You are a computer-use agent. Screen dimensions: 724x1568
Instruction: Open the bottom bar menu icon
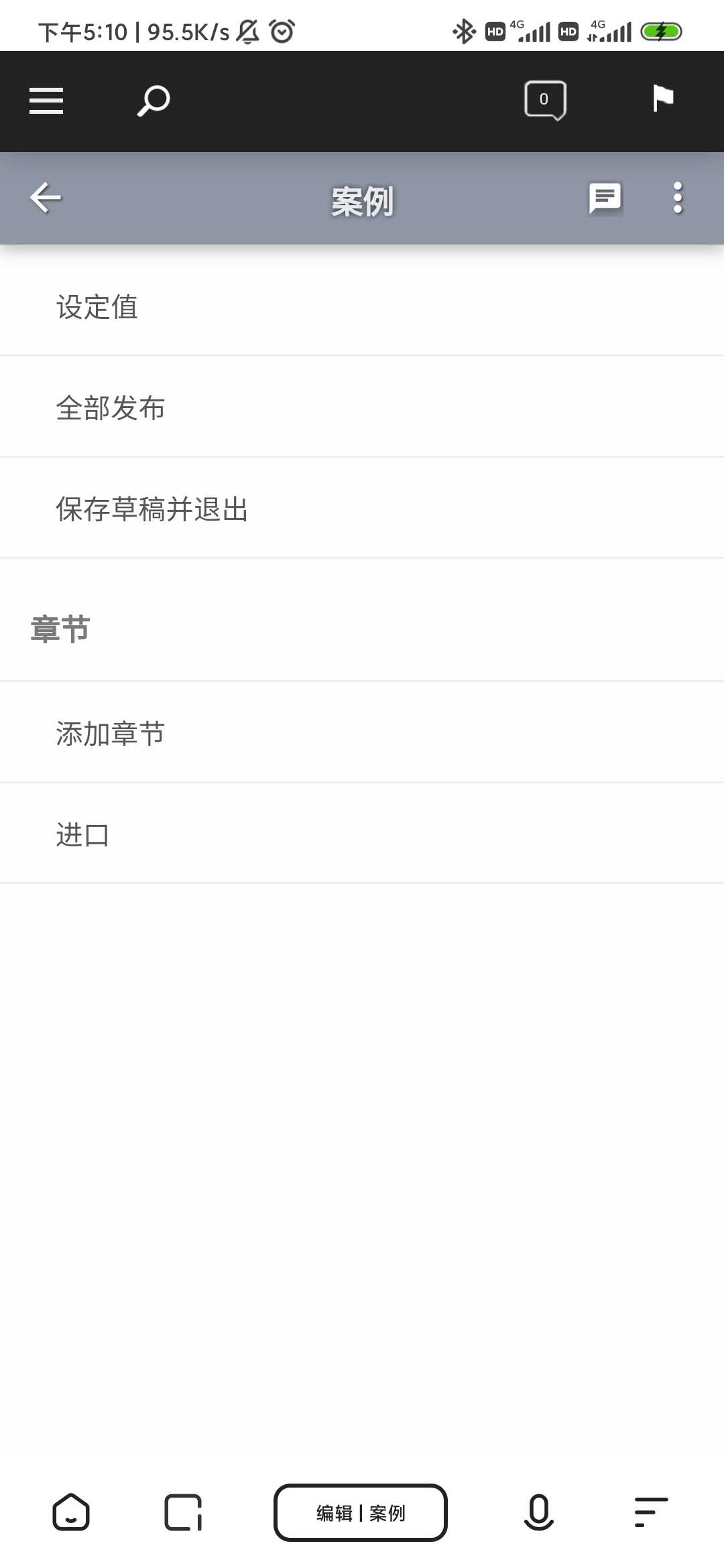click(650, 1512)
